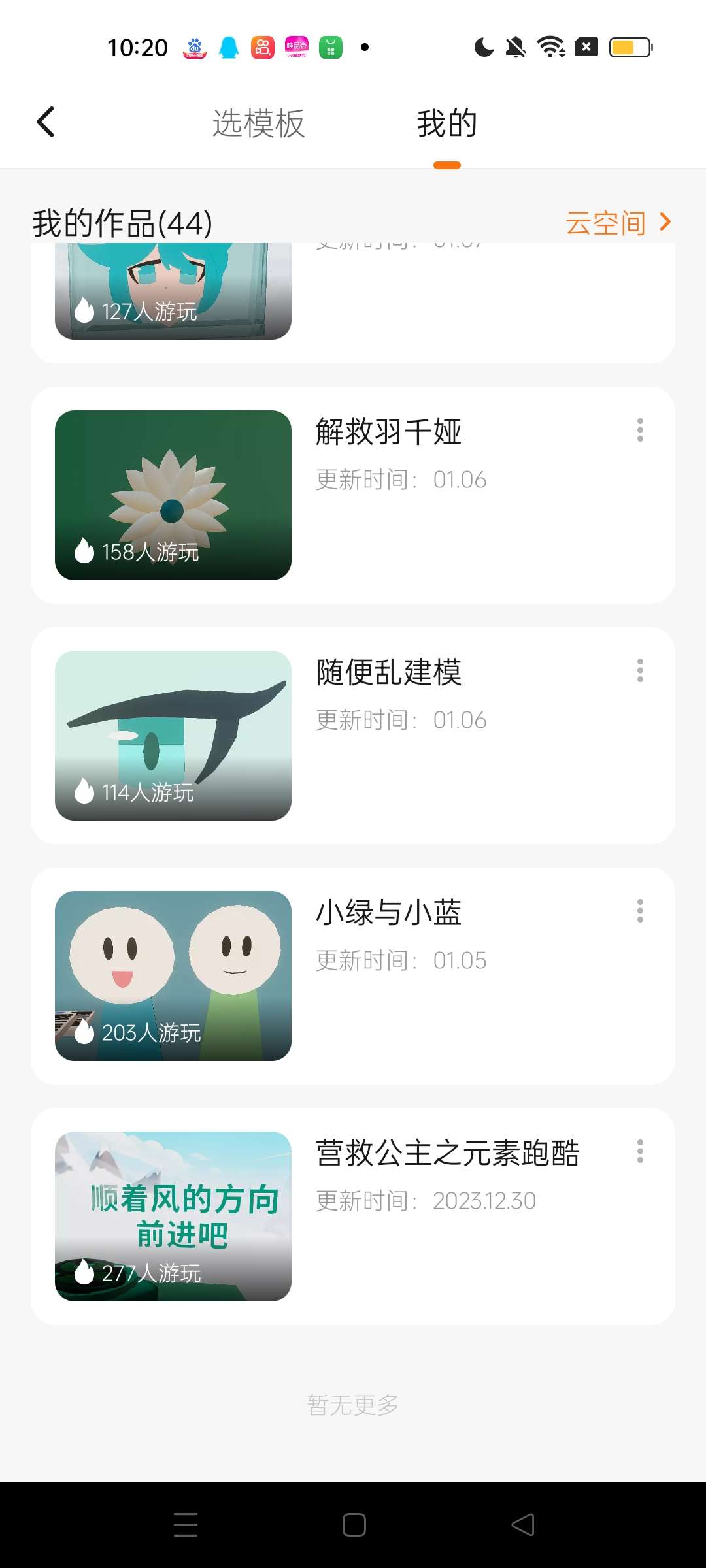This screenshot has width=706, height=1568.
Task: Go back using the top-left arrow
Action: 46,122
